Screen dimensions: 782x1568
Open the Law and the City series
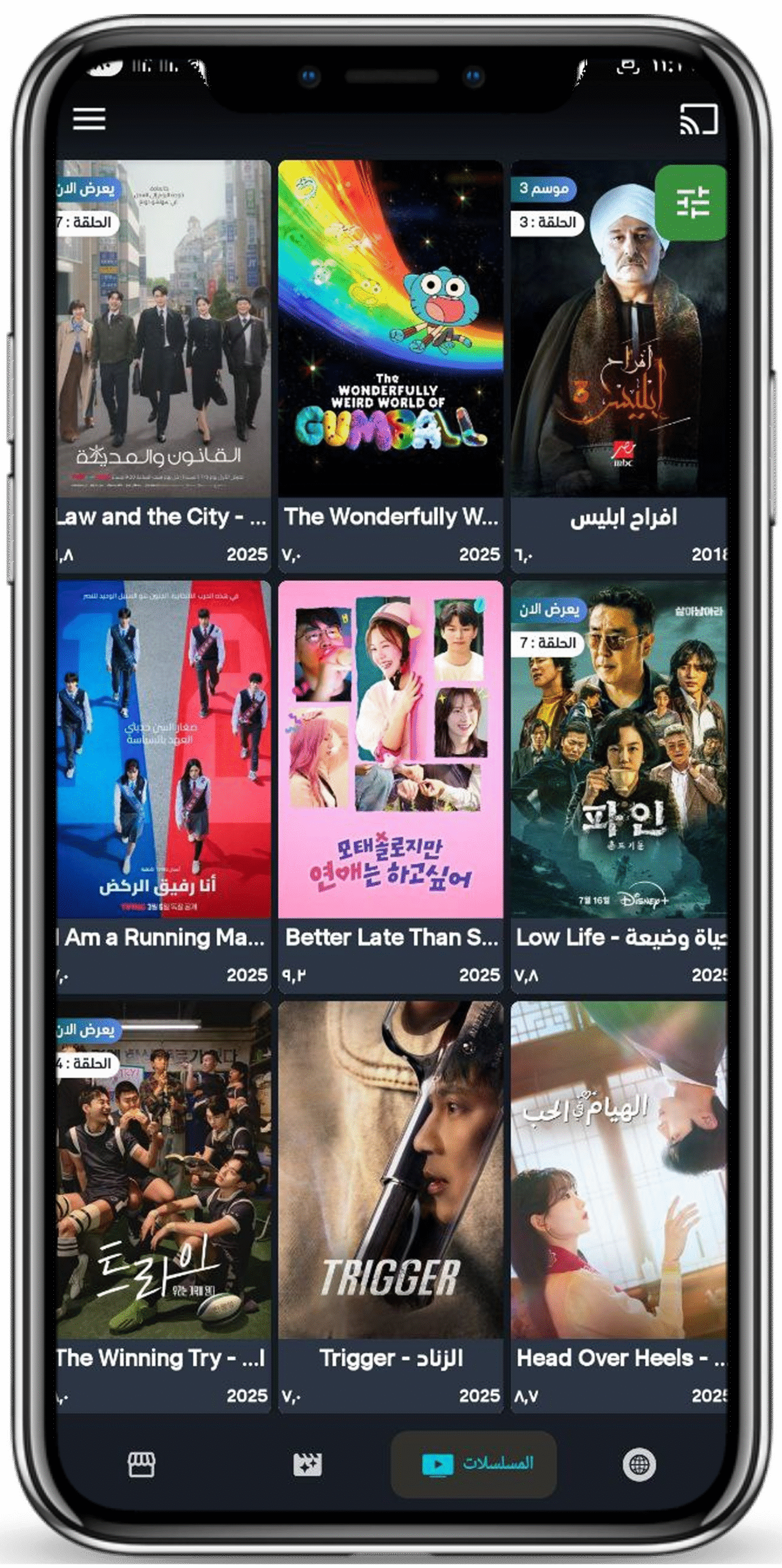(x=164, y=366)
